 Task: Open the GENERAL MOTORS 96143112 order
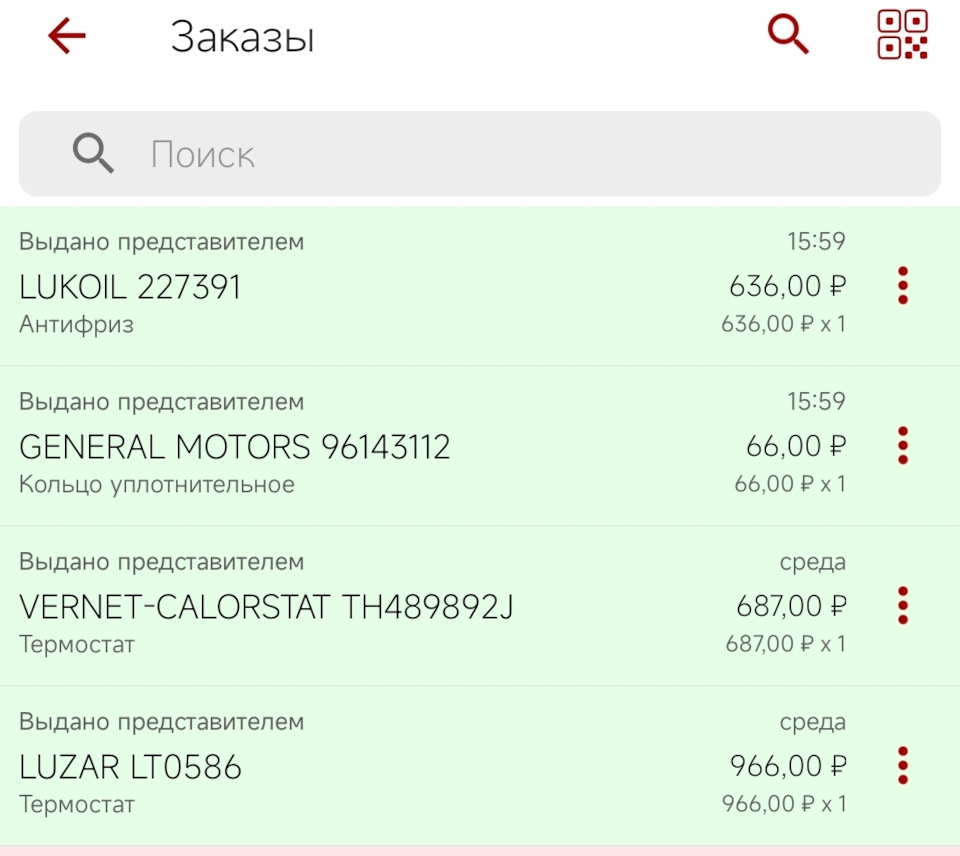[x=400, y=446]
